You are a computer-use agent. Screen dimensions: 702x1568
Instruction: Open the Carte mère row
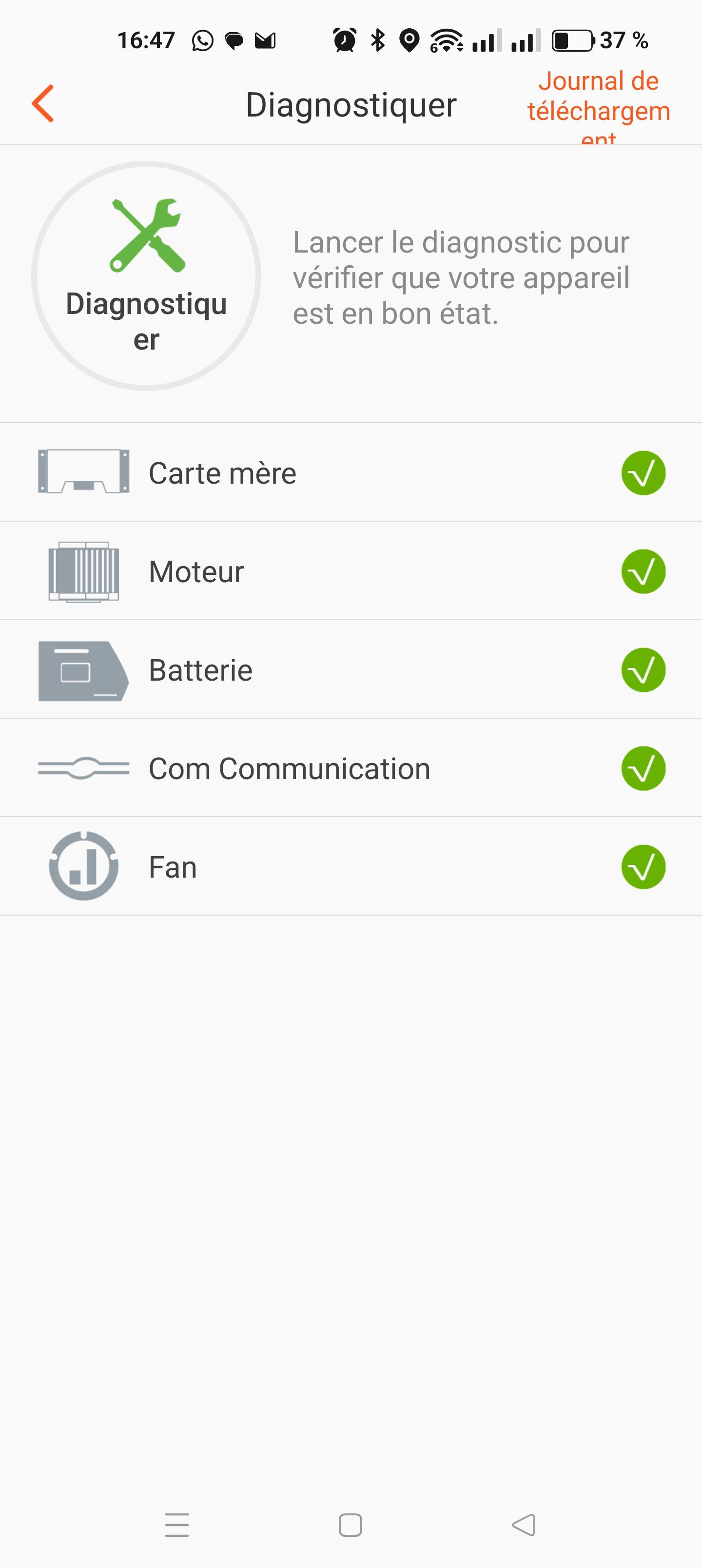351,473
